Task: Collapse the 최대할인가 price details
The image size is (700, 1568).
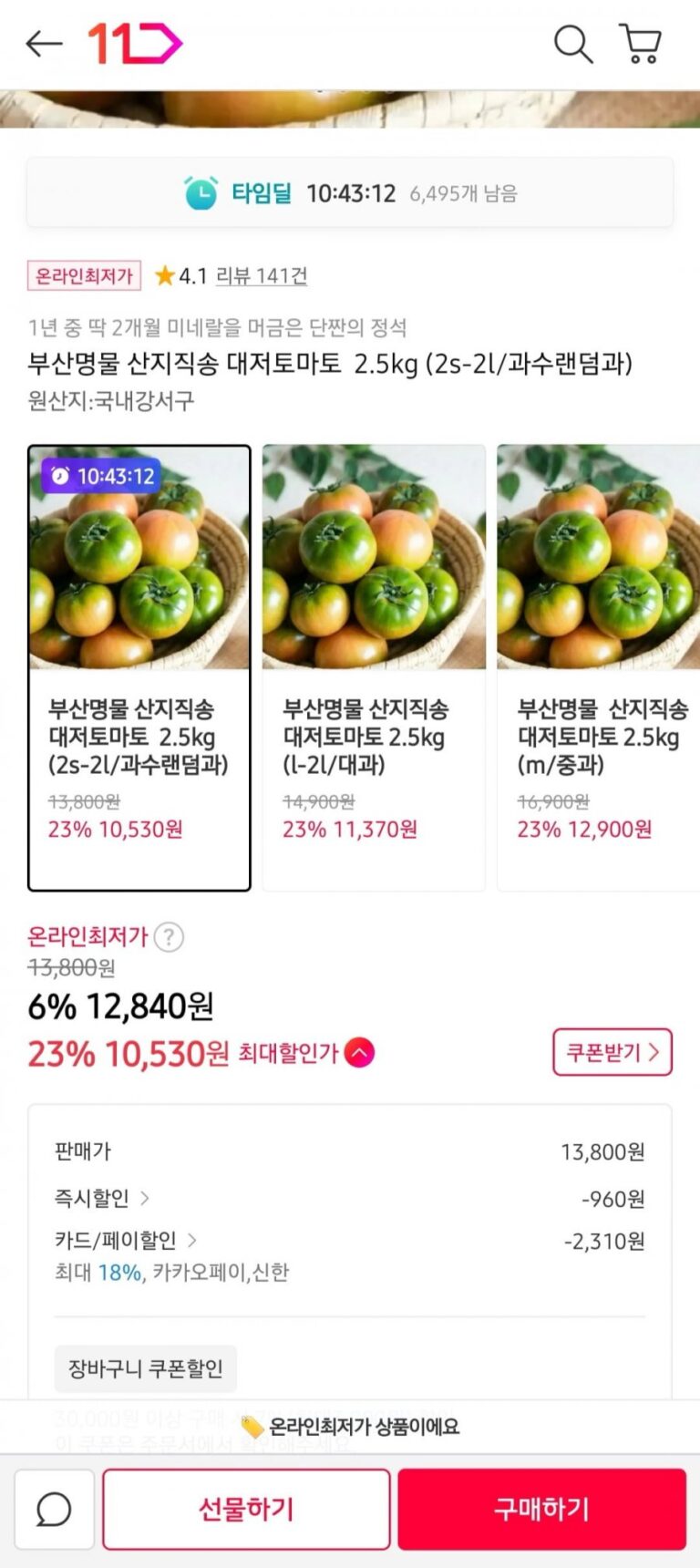Action: (360, 1053)
